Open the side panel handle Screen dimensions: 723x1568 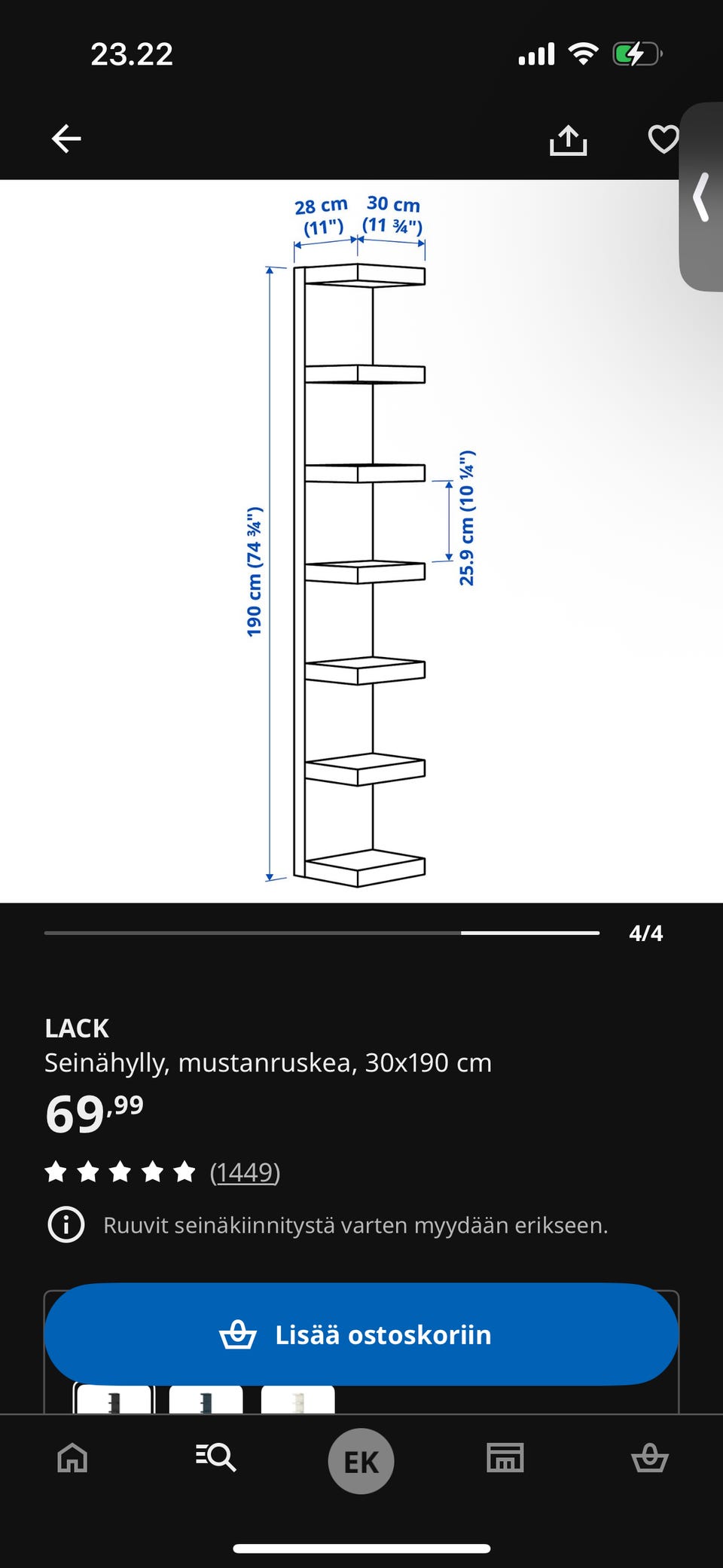tap(701, 197)
